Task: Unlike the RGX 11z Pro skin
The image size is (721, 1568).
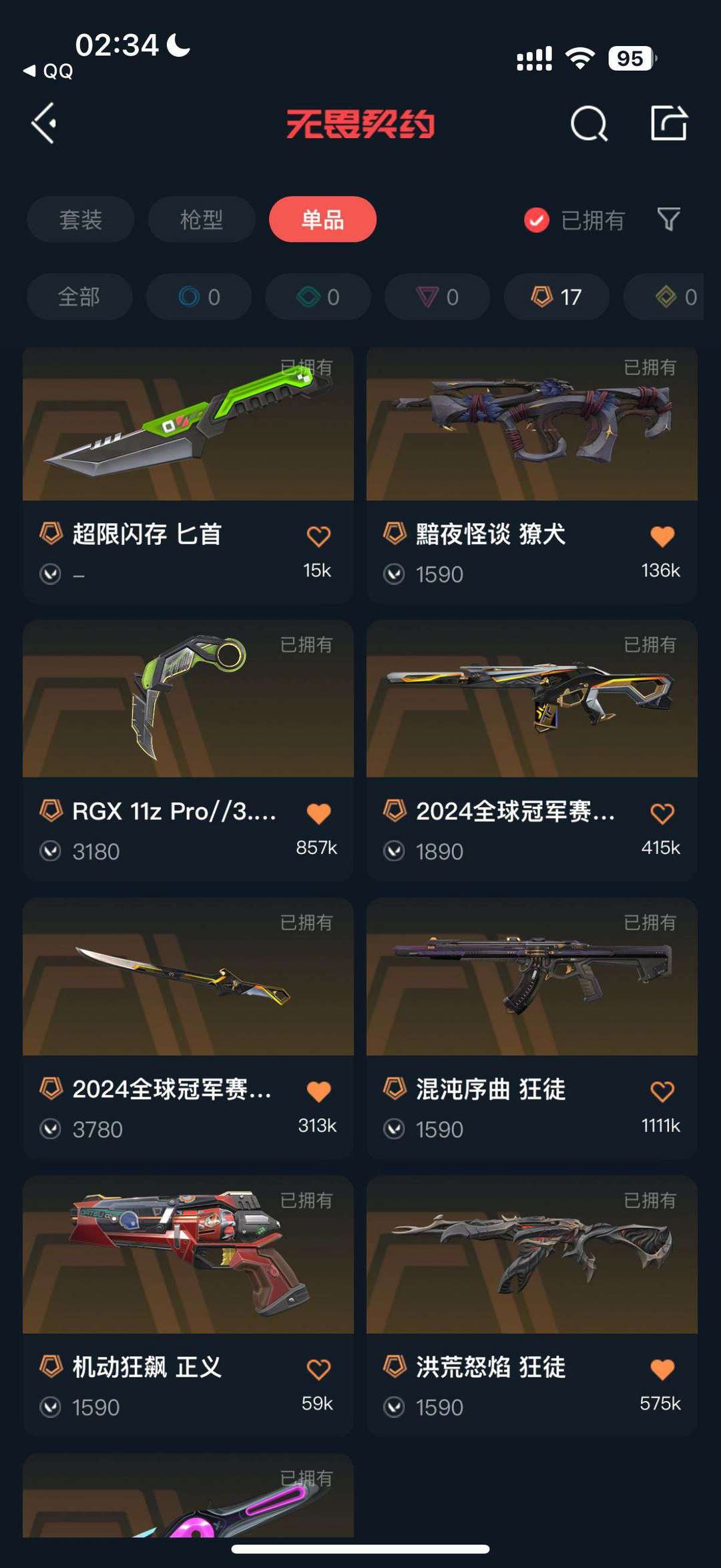Action: tap(318, 813)
